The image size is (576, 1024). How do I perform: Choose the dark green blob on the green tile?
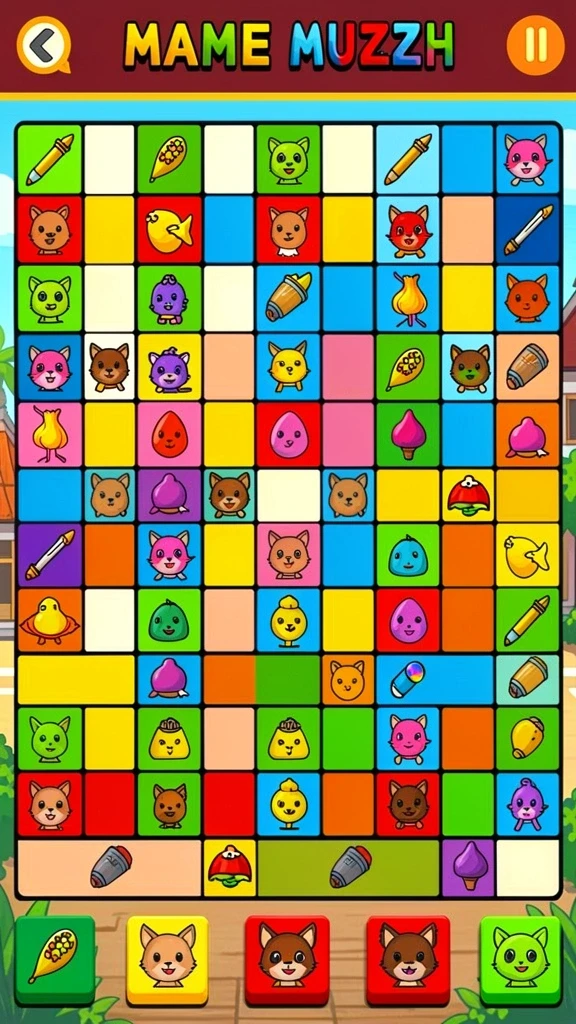coord(169,620)
